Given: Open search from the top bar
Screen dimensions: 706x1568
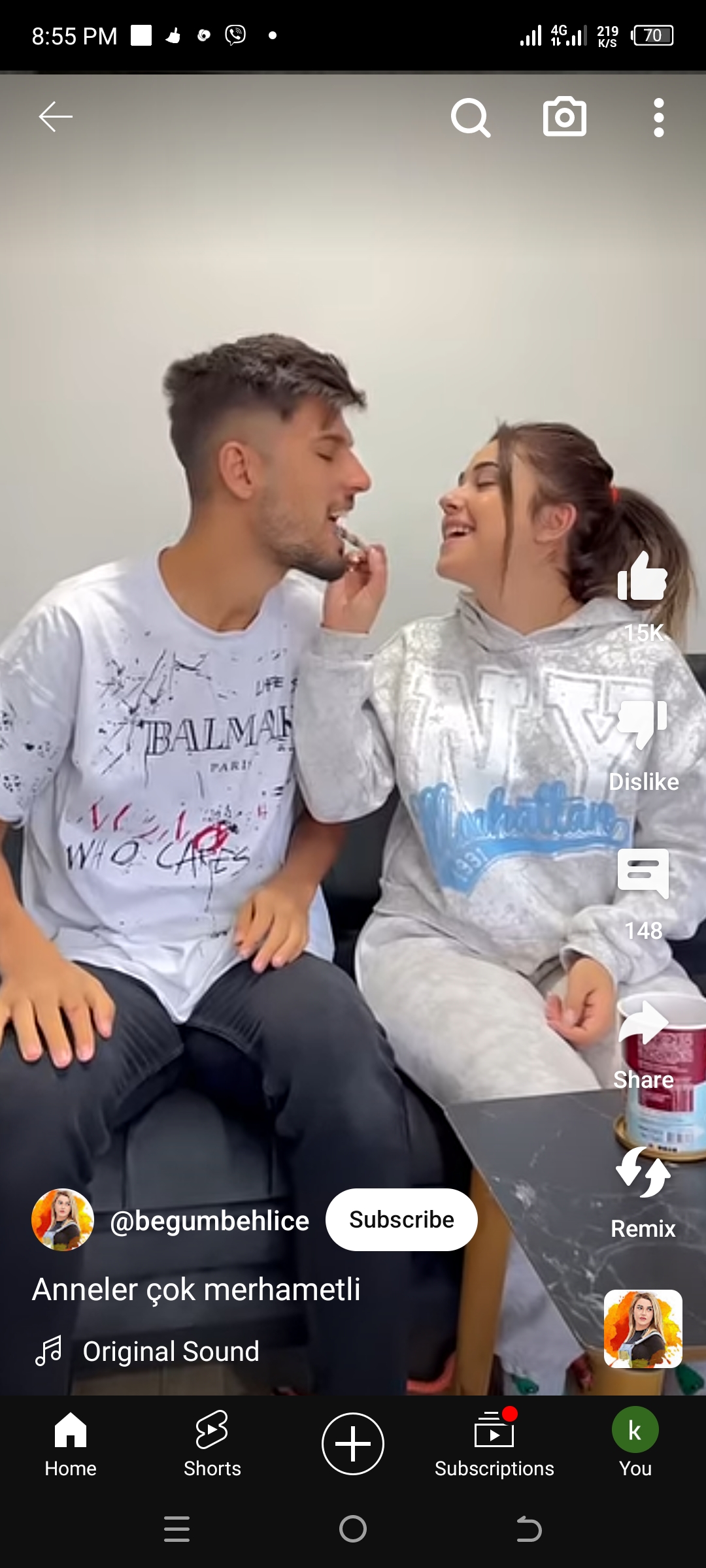Looking at the screenshot, I should click(471, 118).
